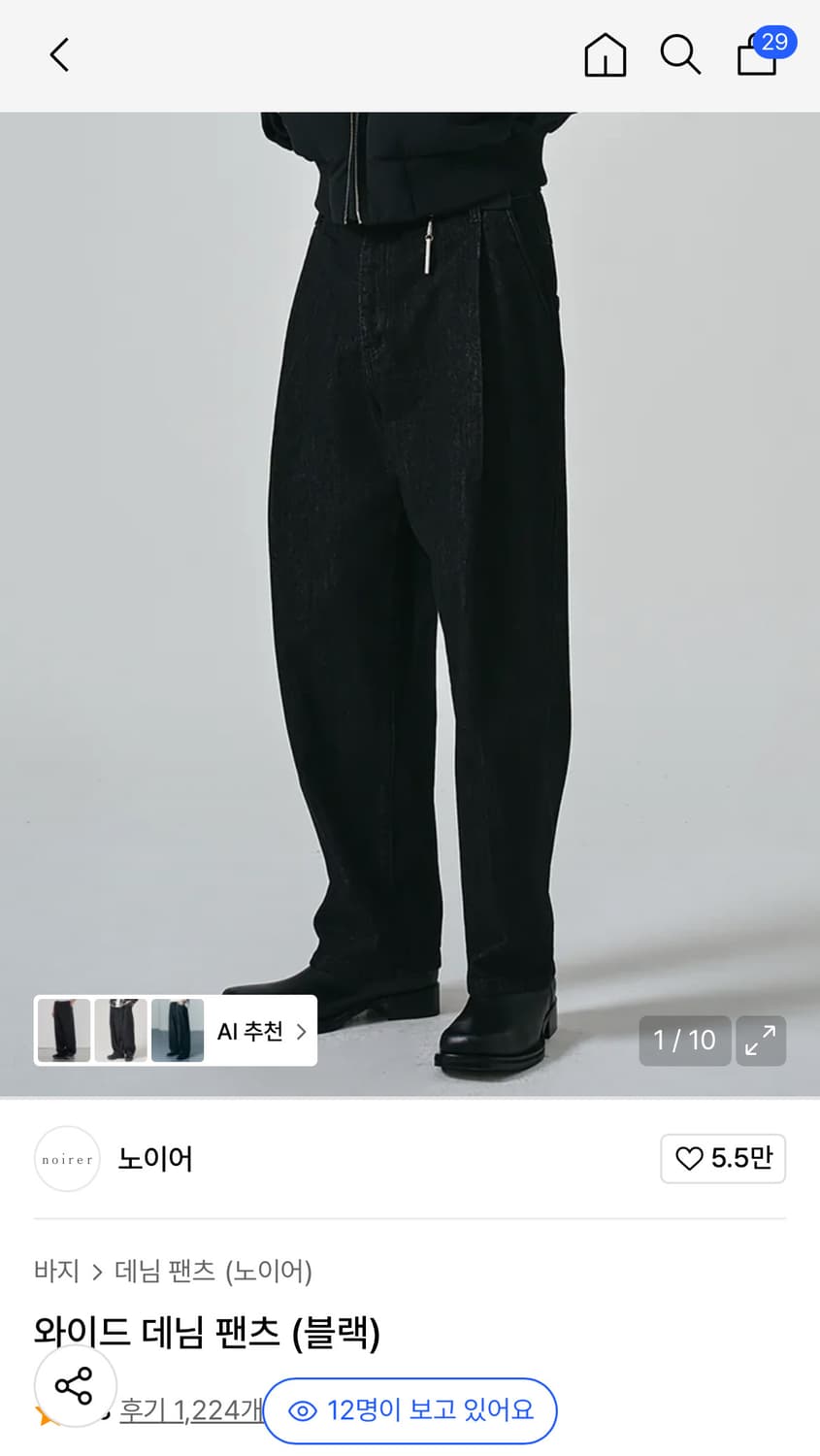This screenshot has height=1456, width=820.
Task: Tap the 와이드 데님 팬츠 (블랙) title
Action: click(x=208, y=1335)
